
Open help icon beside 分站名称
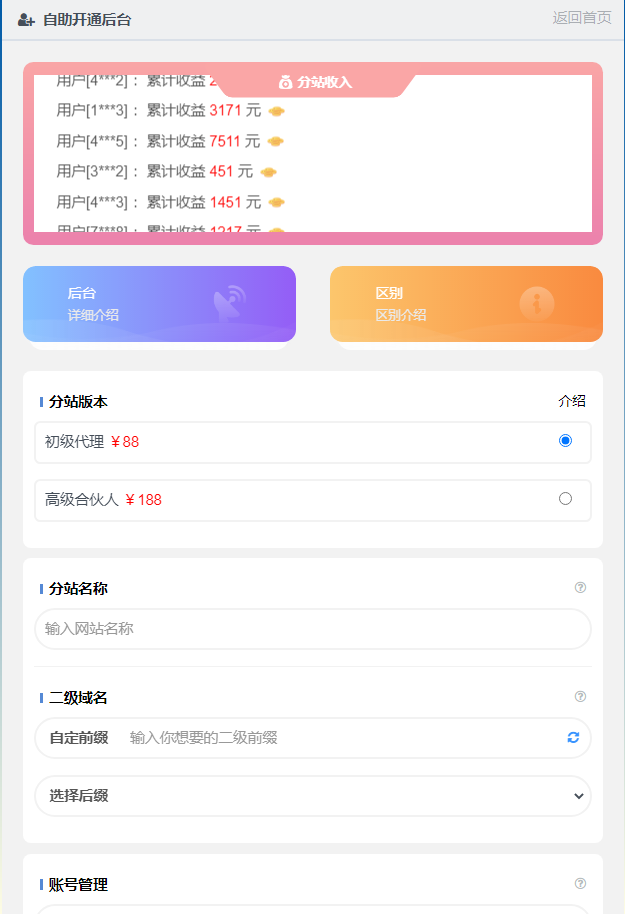(580, 588)
